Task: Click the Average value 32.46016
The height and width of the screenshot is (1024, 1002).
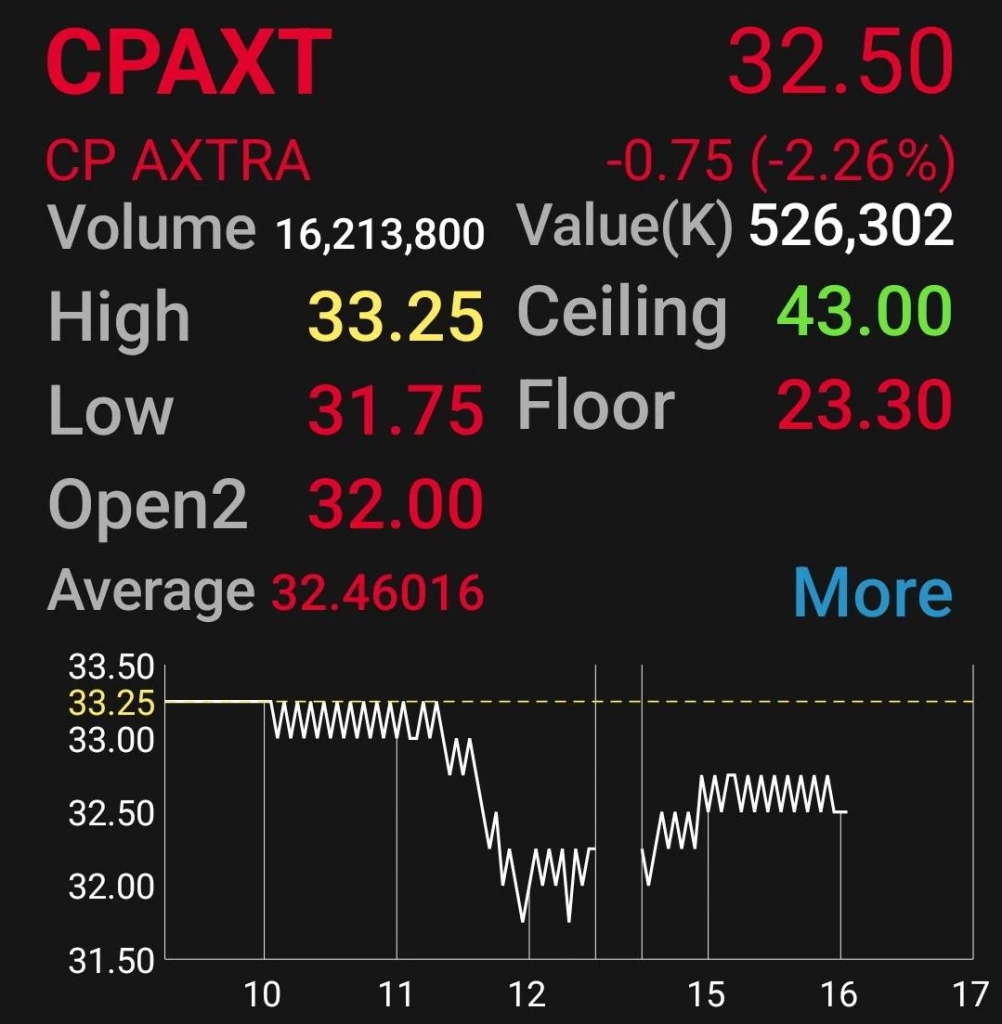Action: (x=380, y=590)
